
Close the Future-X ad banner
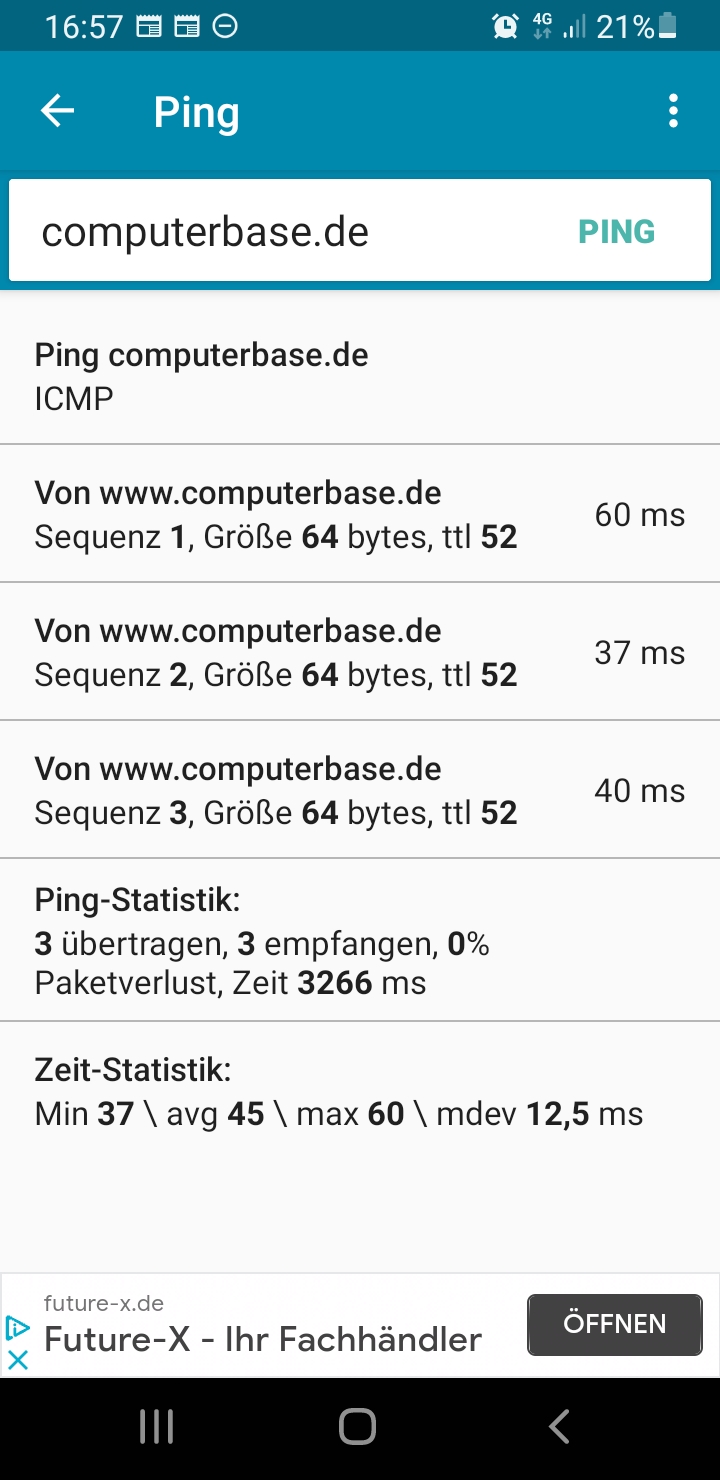tap(18, 1359)
